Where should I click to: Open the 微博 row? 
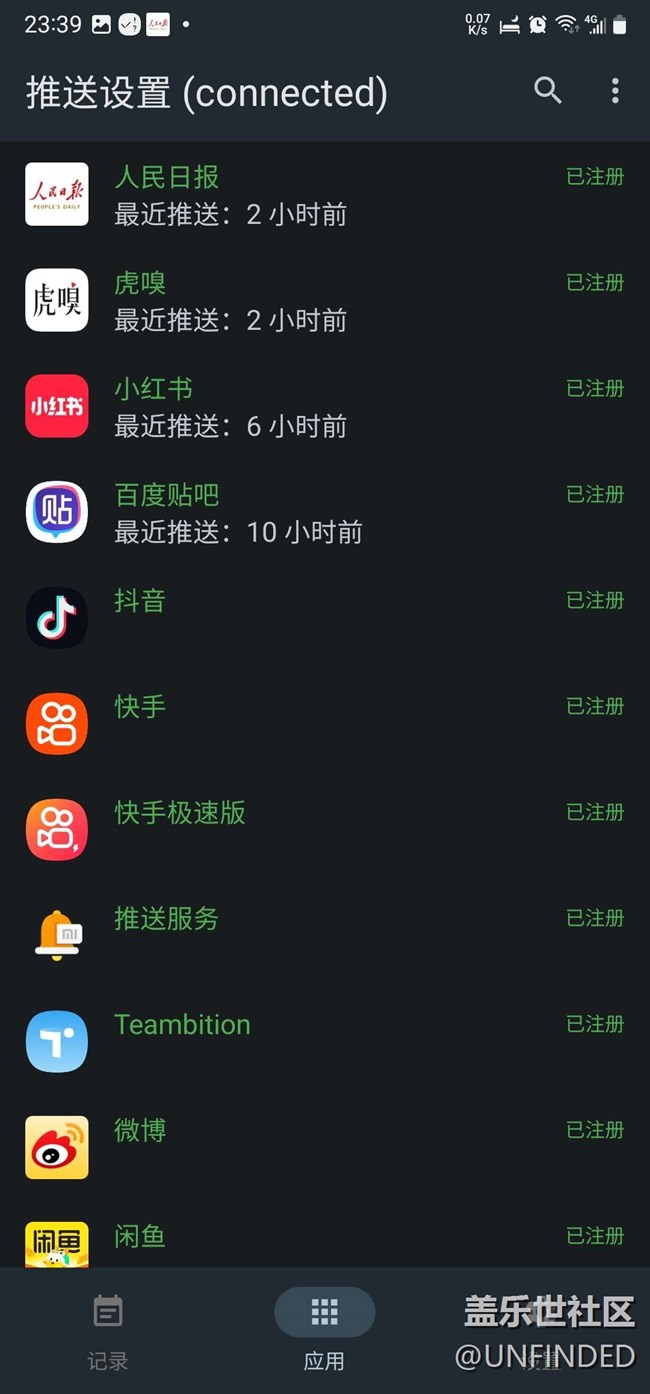[x=324, y=1148]
